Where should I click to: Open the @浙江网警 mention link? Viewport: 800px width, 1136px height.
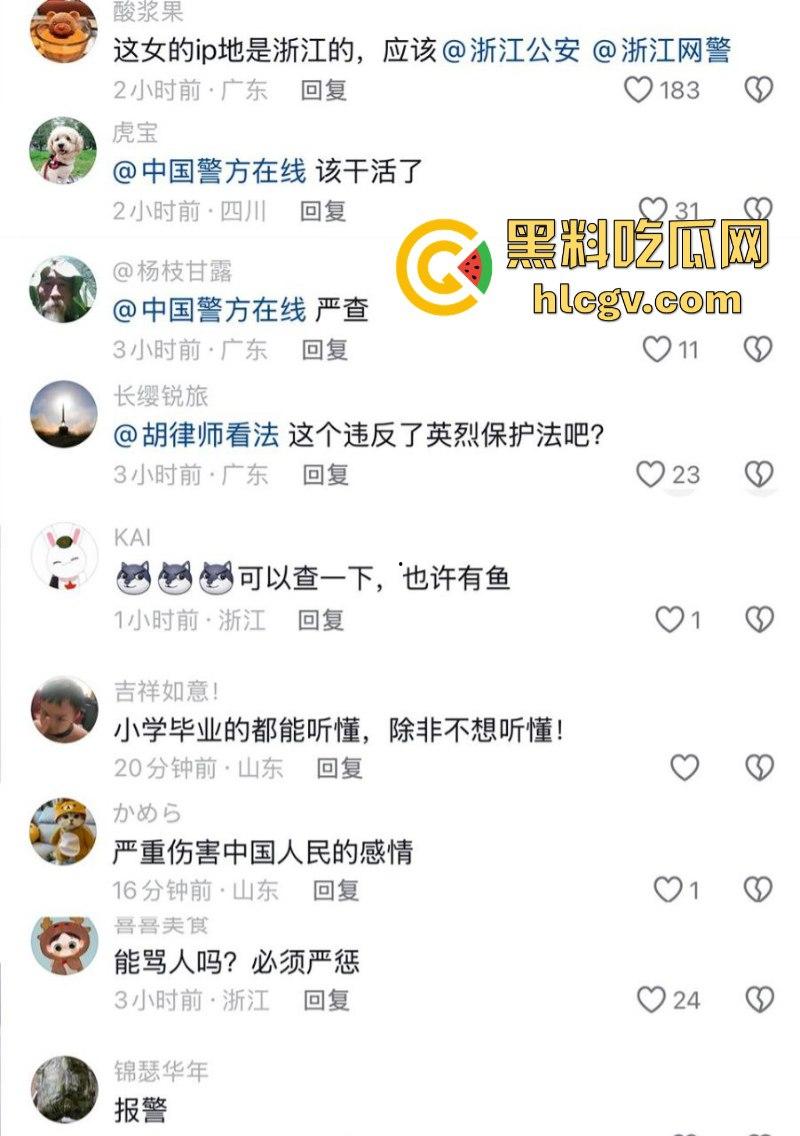tap(662, 50)
